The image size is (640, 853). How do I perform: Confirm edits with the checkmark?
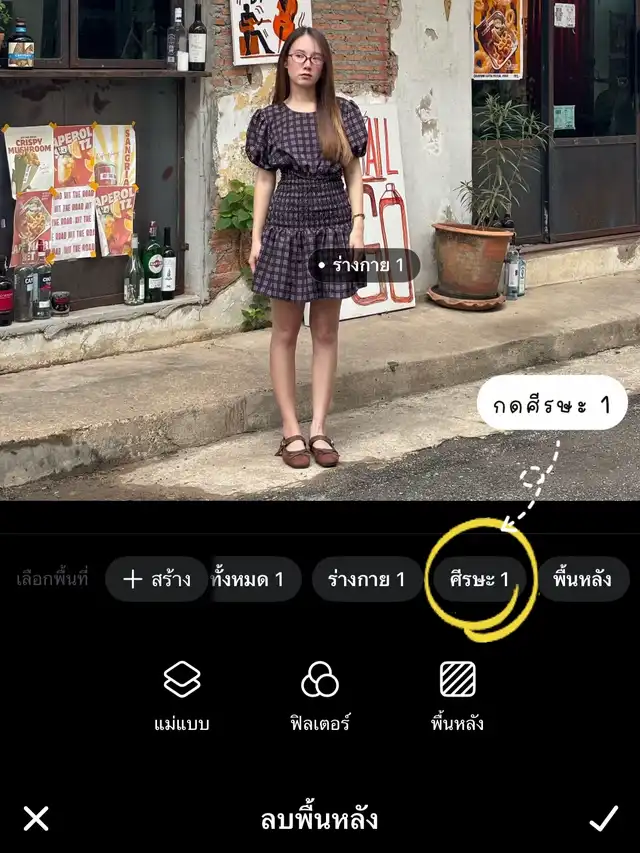point(603,819)
